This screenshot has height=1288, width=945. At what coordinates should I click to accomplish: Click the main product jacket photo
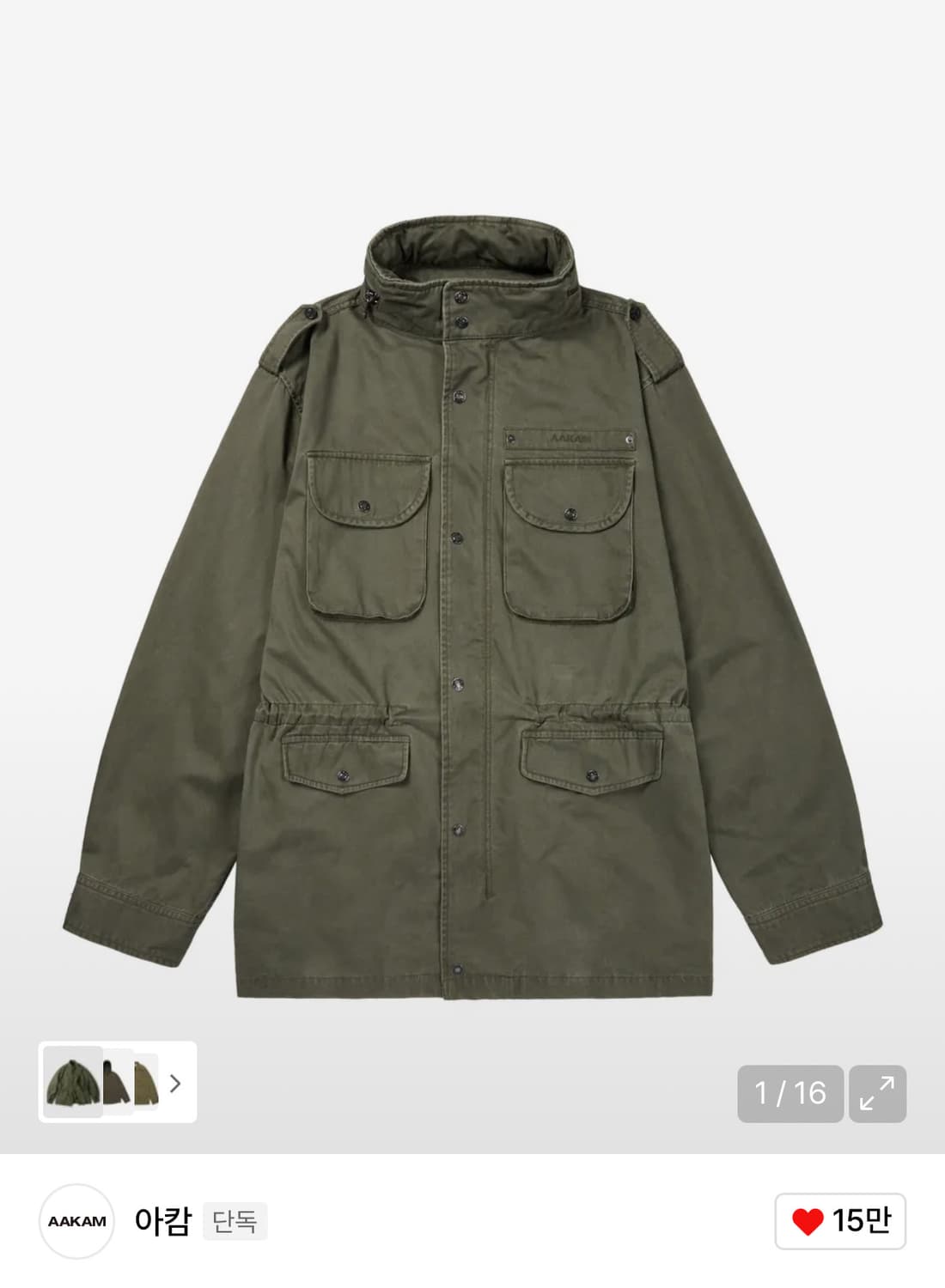(x=472, y=601)
